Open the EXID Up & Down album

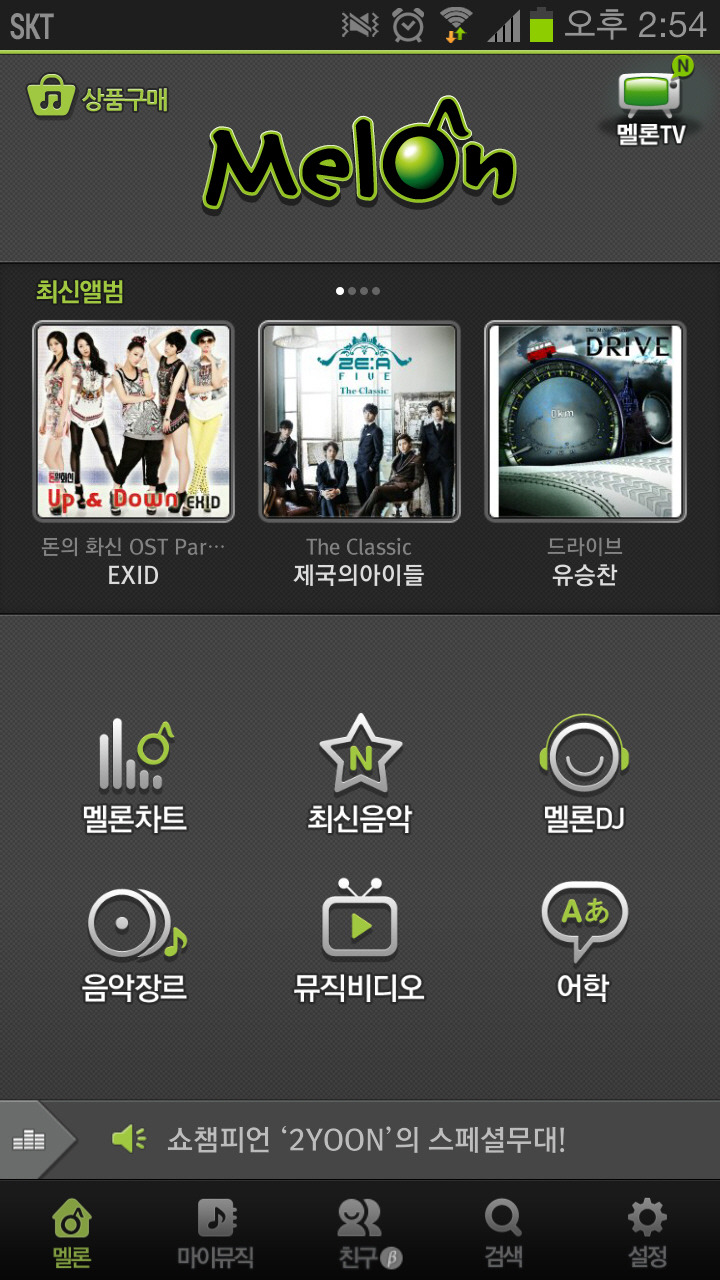click(133, 421)
